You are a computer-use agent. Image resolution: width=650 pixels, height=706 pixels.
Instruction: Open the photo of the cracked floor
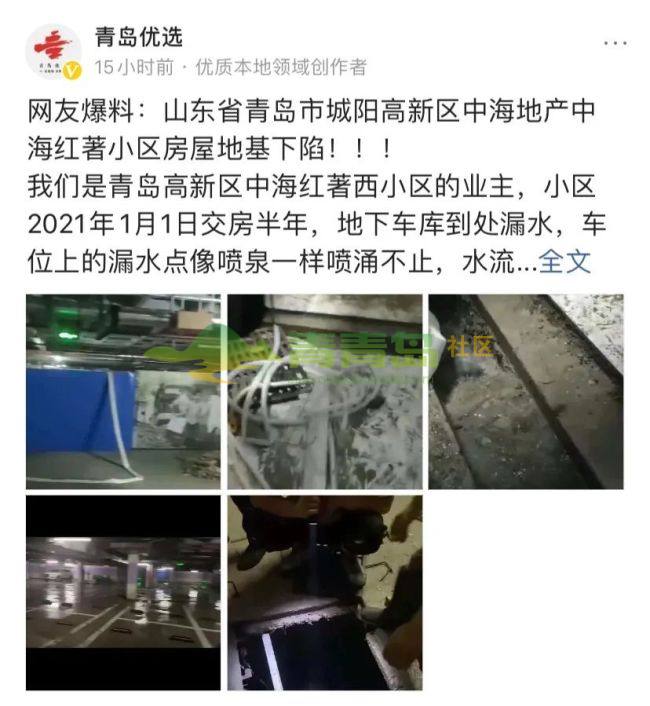[525, 391]
